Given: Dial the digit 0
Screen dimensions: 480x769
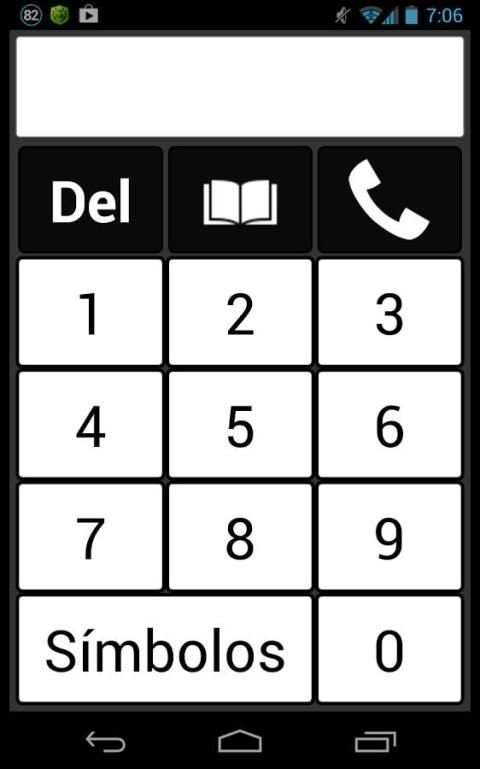Looking at the screenshot, I should pos(390,649).
